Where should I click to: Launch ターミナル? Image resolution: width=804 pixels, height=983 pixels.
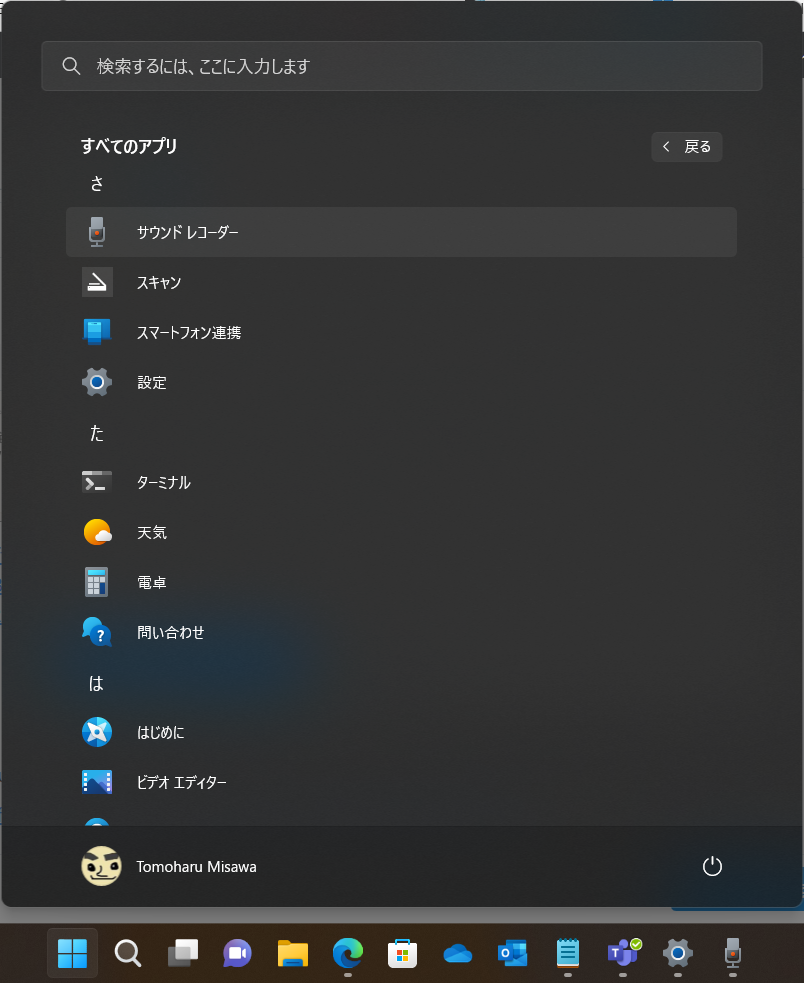[401, 482]
